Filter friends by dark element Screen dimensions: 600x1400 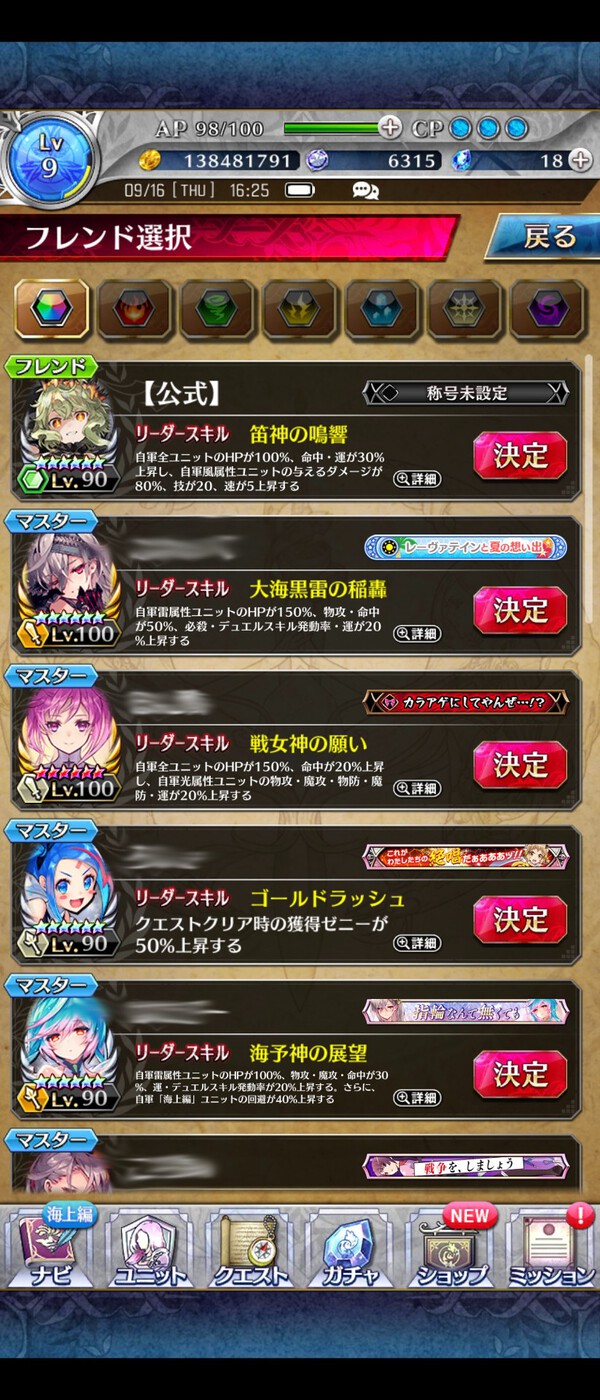tap(547, 310)
